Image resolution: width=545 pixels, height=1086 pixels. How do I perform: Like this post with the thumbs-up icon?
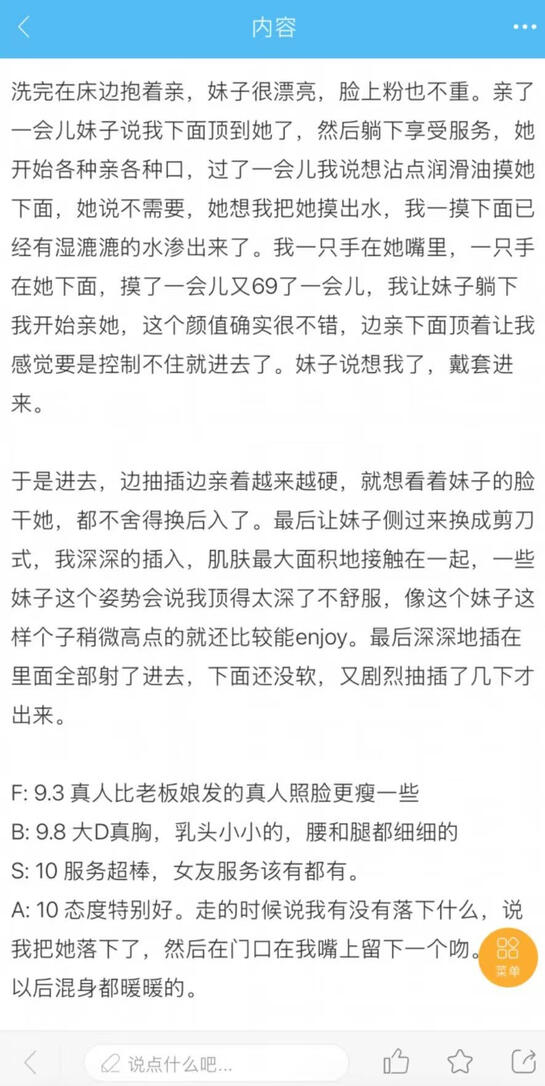[396, 1061]
